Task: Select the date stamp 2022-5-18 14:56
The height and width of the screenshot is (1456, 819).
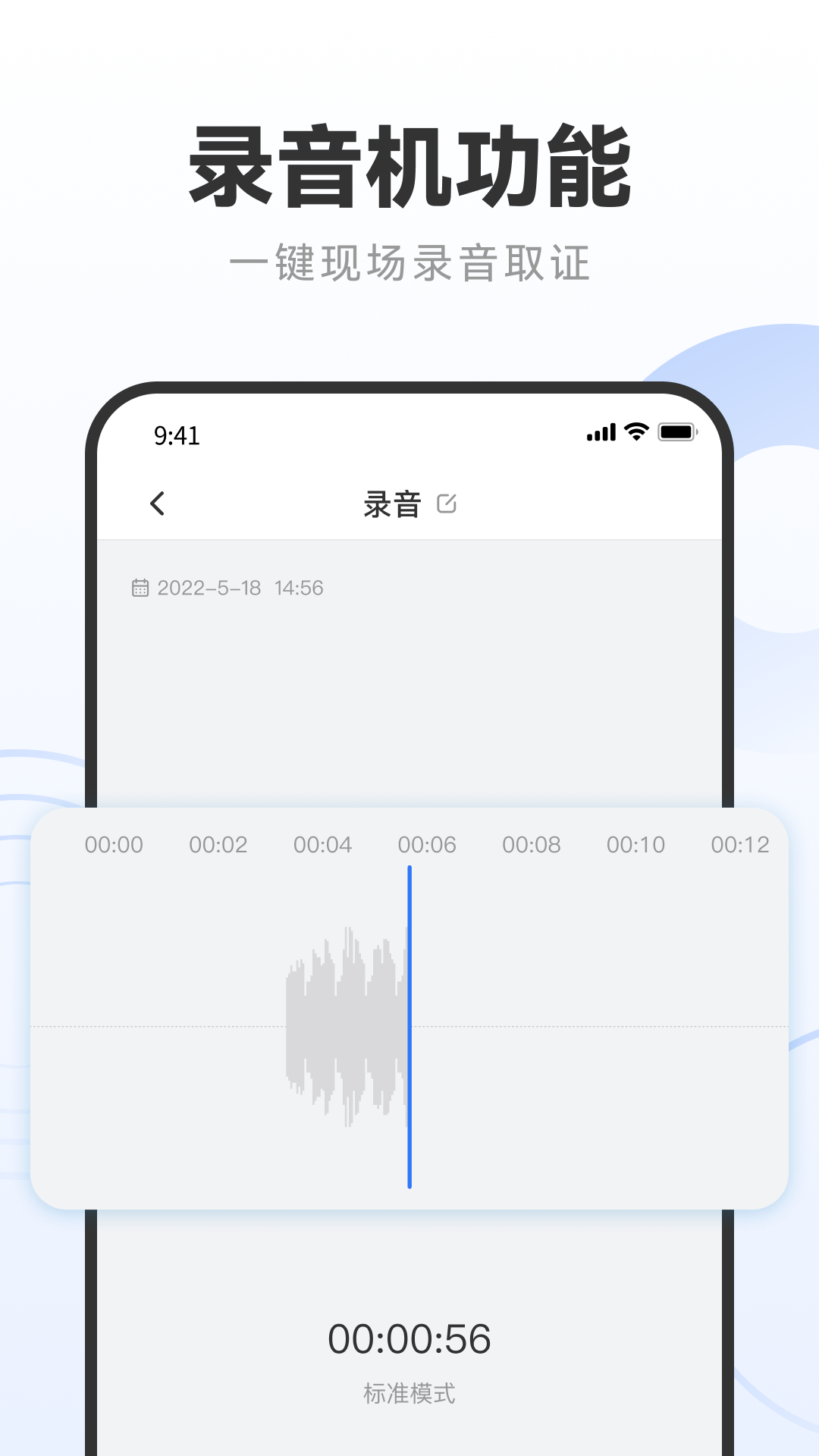Action: (x=240, y=588)
